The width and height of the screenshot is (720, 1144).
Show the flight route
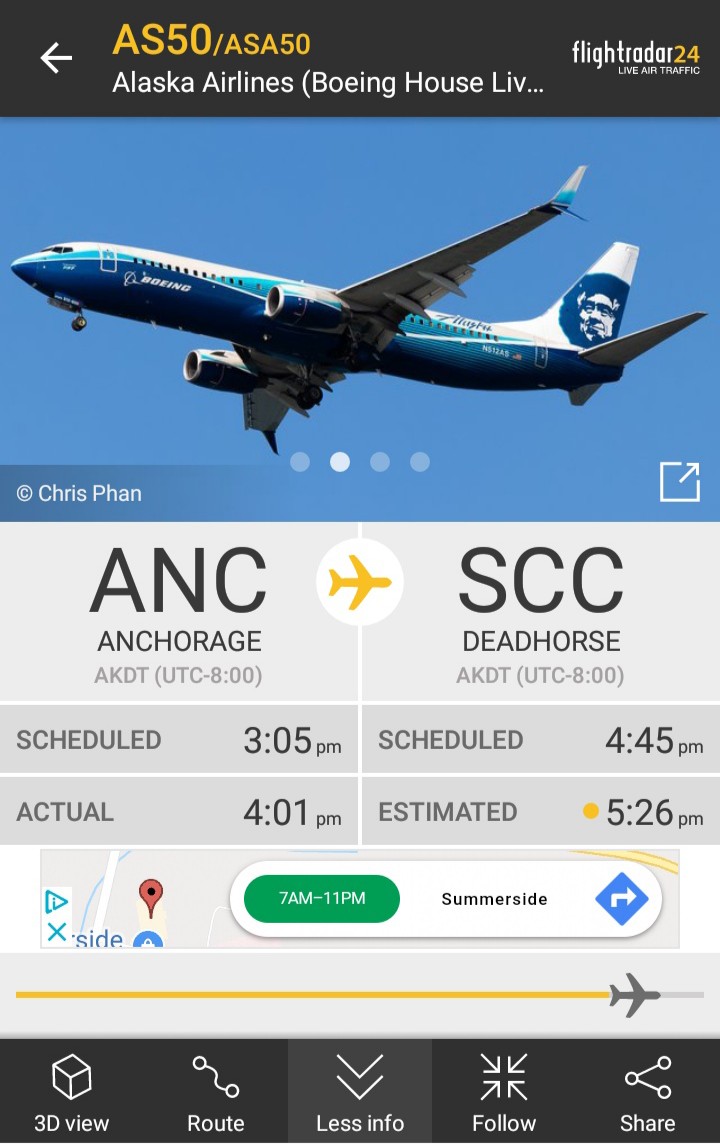pos(216,1094)
